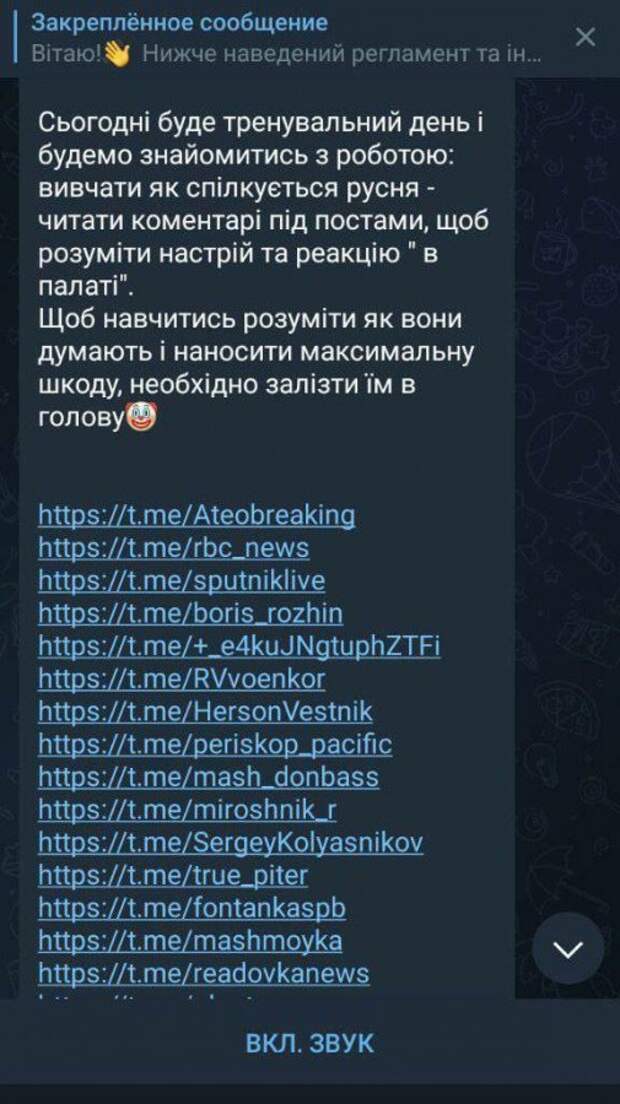Open the t.me/HersonVestnik link
The height and width of the screenshot is (1104, 620).
coord(206,712)
